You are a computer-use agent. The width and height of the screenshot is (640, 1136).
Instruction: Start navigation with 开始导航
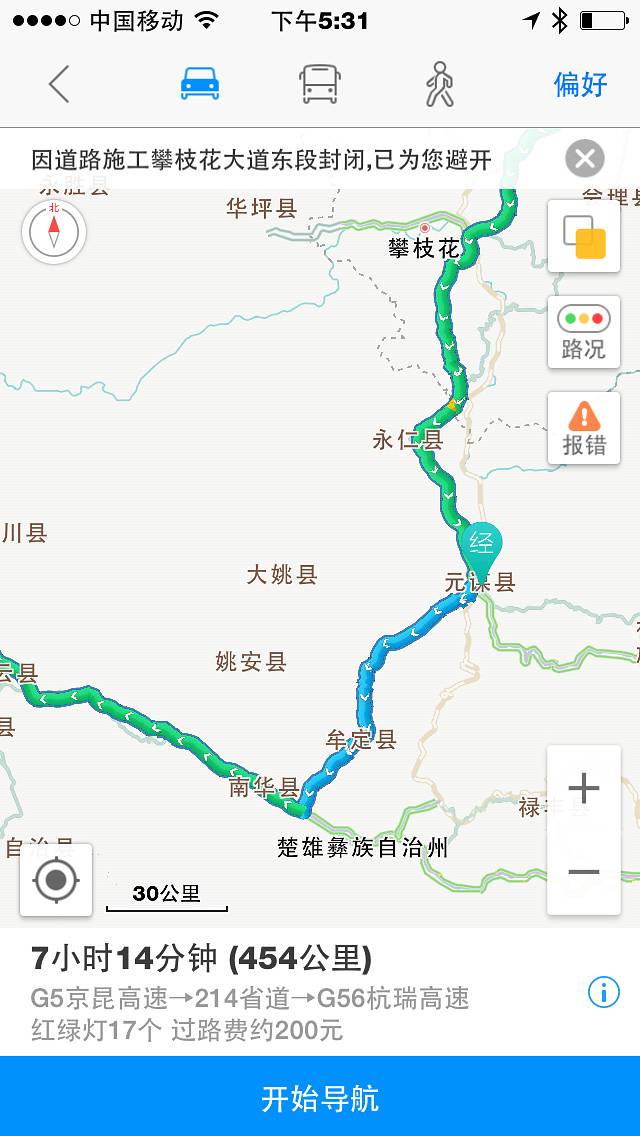pyautogui.click(x=320, y=1097)
